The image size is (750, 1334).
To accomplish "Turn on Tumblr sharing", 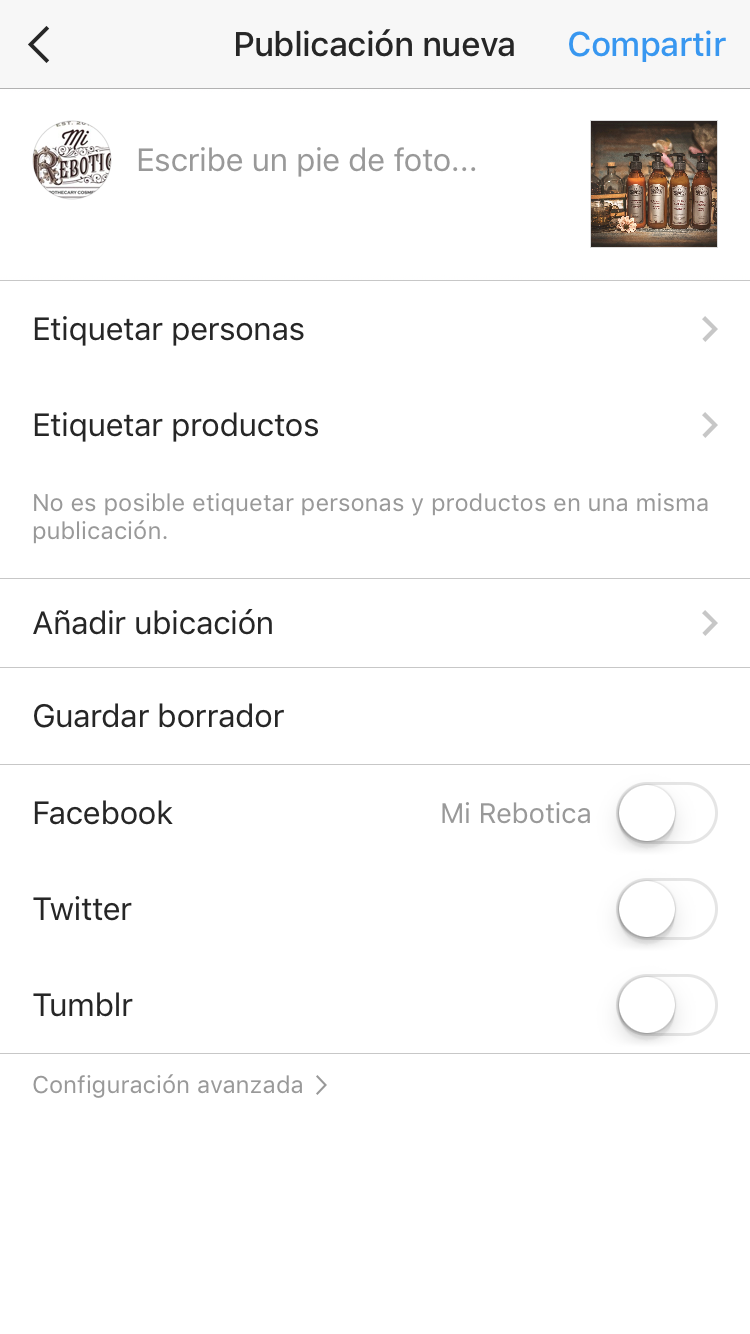I will 667,1005.
